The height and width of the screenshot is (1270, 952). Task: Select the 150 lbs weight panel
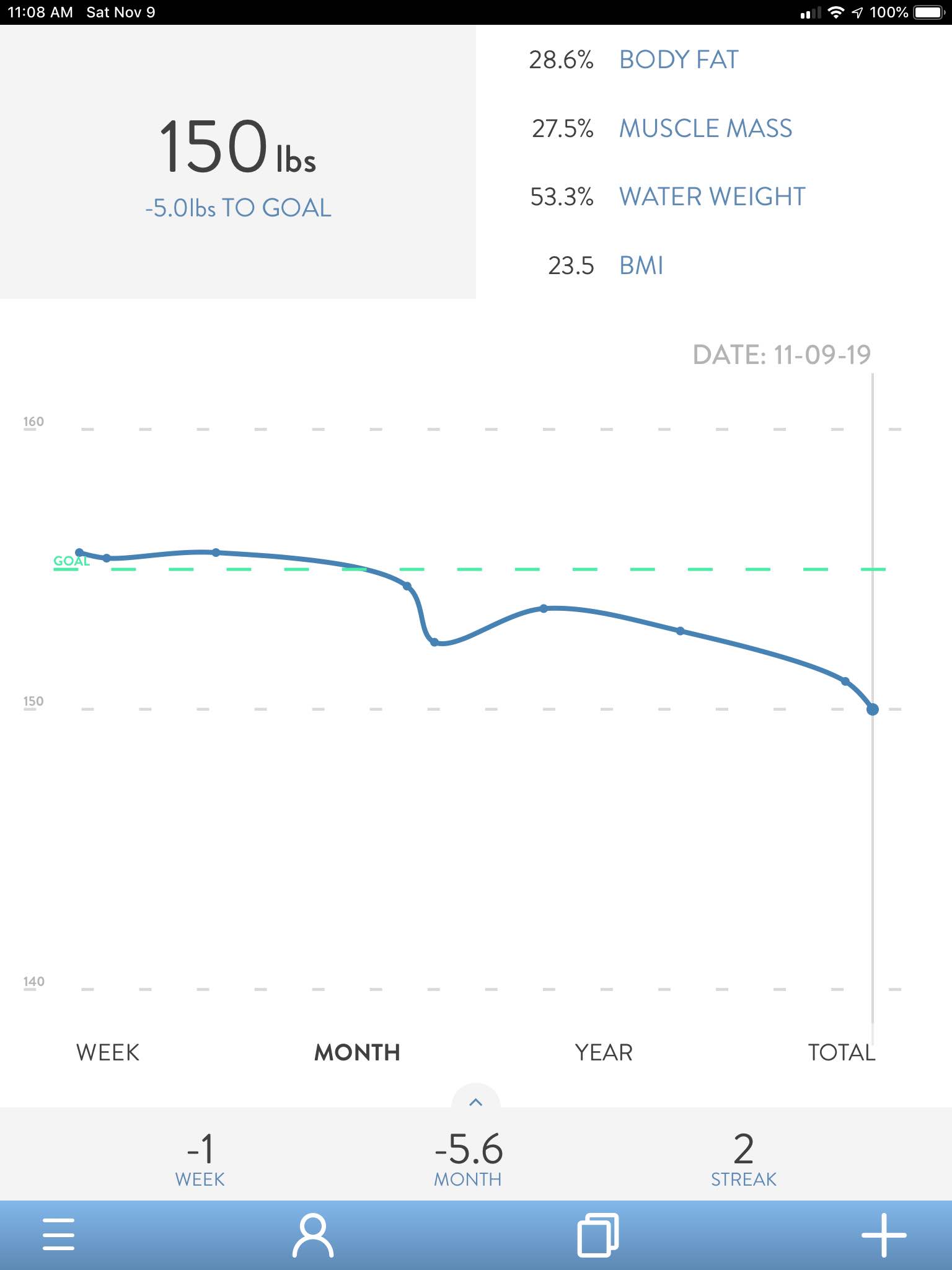point(238,162)
